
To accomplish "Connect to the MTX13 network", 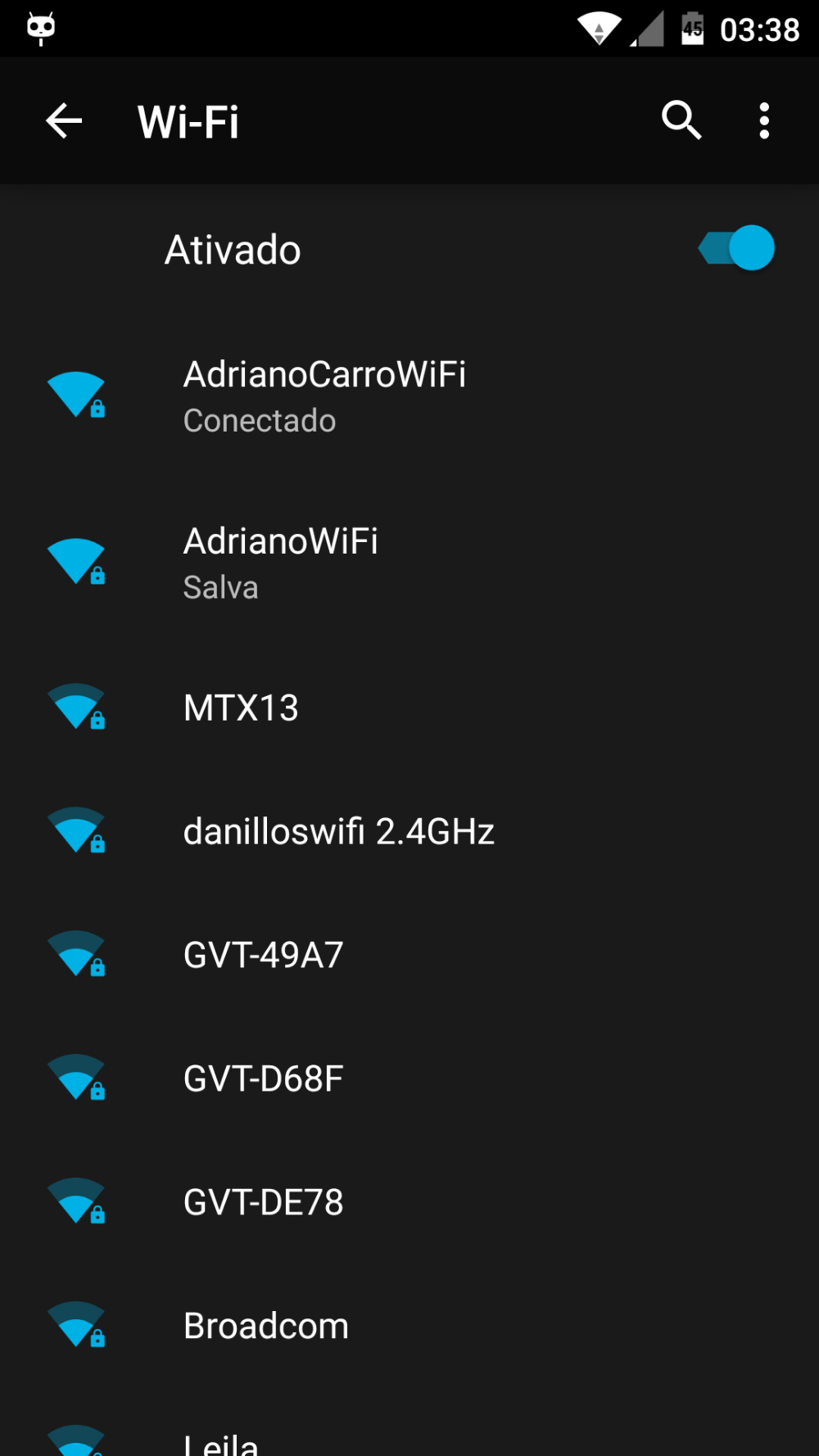I will pos(409,708).
